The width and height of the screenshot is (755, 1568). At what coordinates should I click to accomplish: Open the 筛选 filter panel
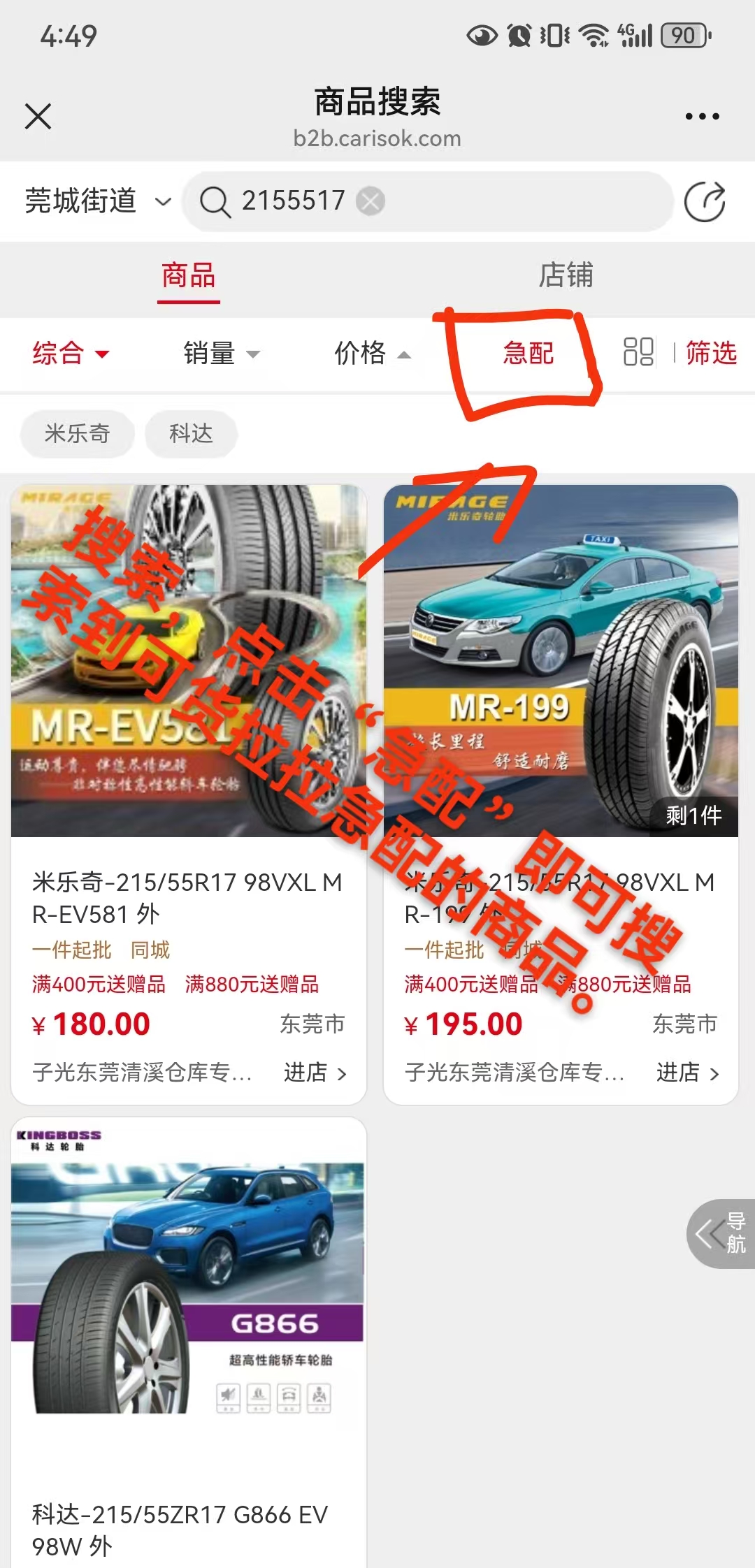click(x=711, y=354)
